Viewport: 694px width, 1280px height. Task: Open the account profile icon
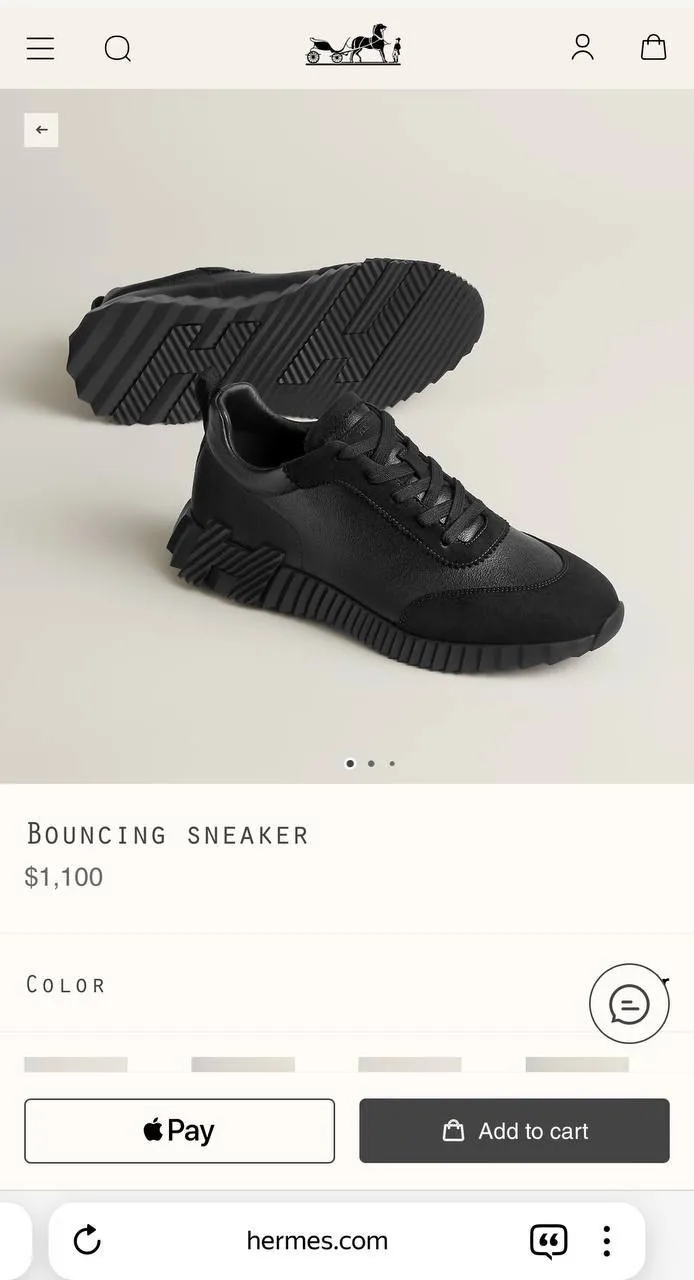coord(582,47)
